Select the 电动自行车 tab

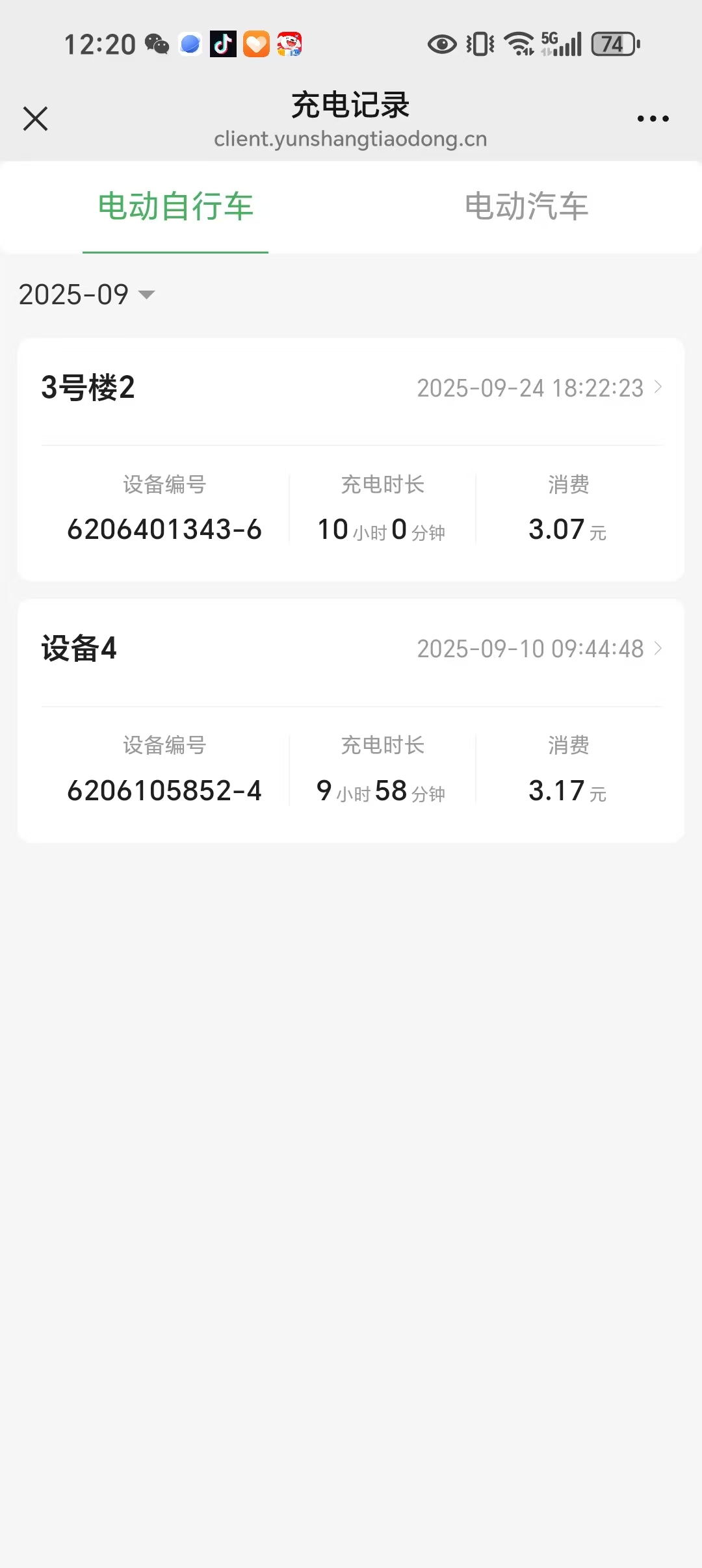pyautogui.click(x=175, y=207)
